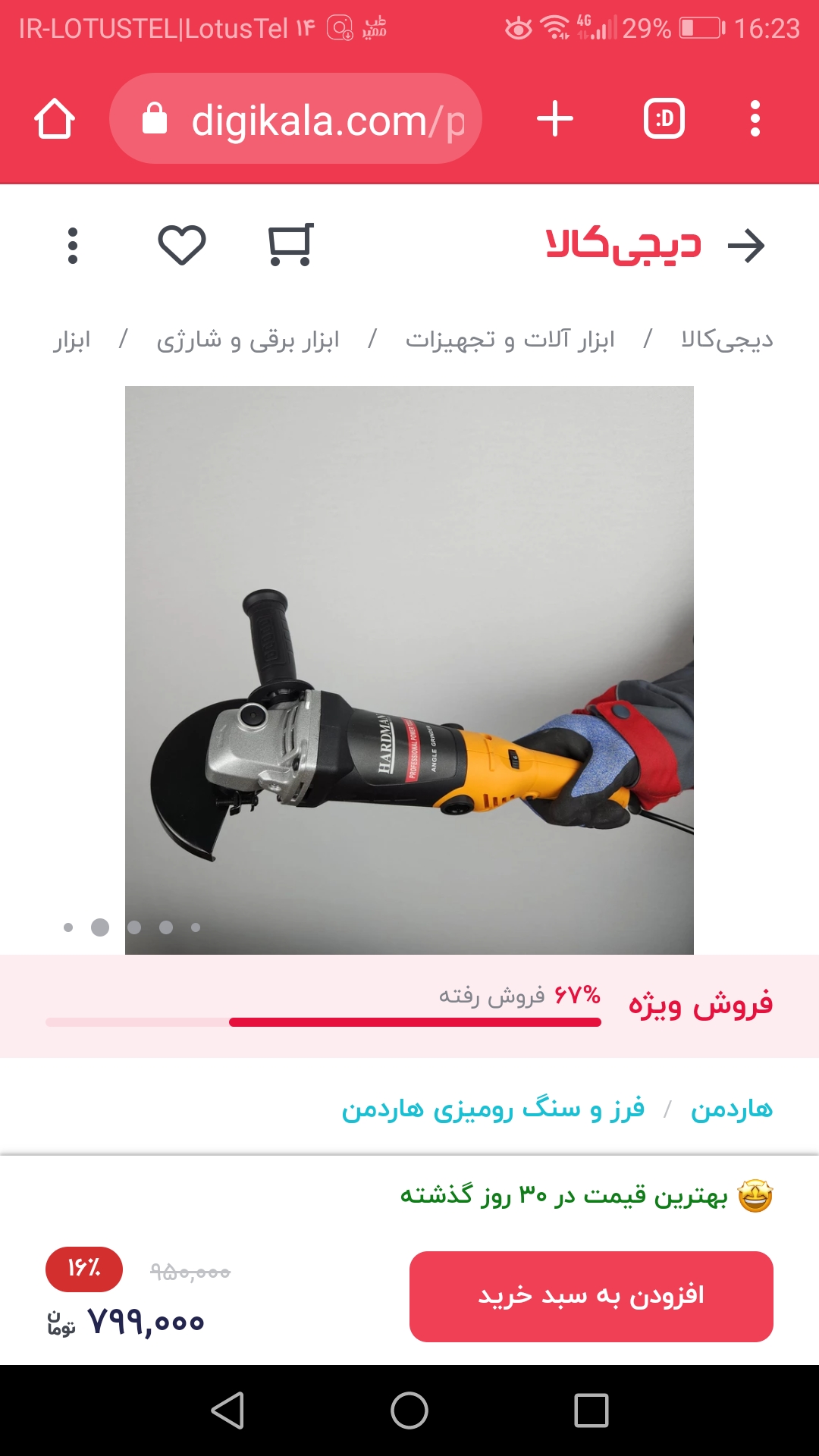The width and height of the screenshot is (819, 1456).
Task: Open the system recent apps view
Action: click(x=591, y=1410)
